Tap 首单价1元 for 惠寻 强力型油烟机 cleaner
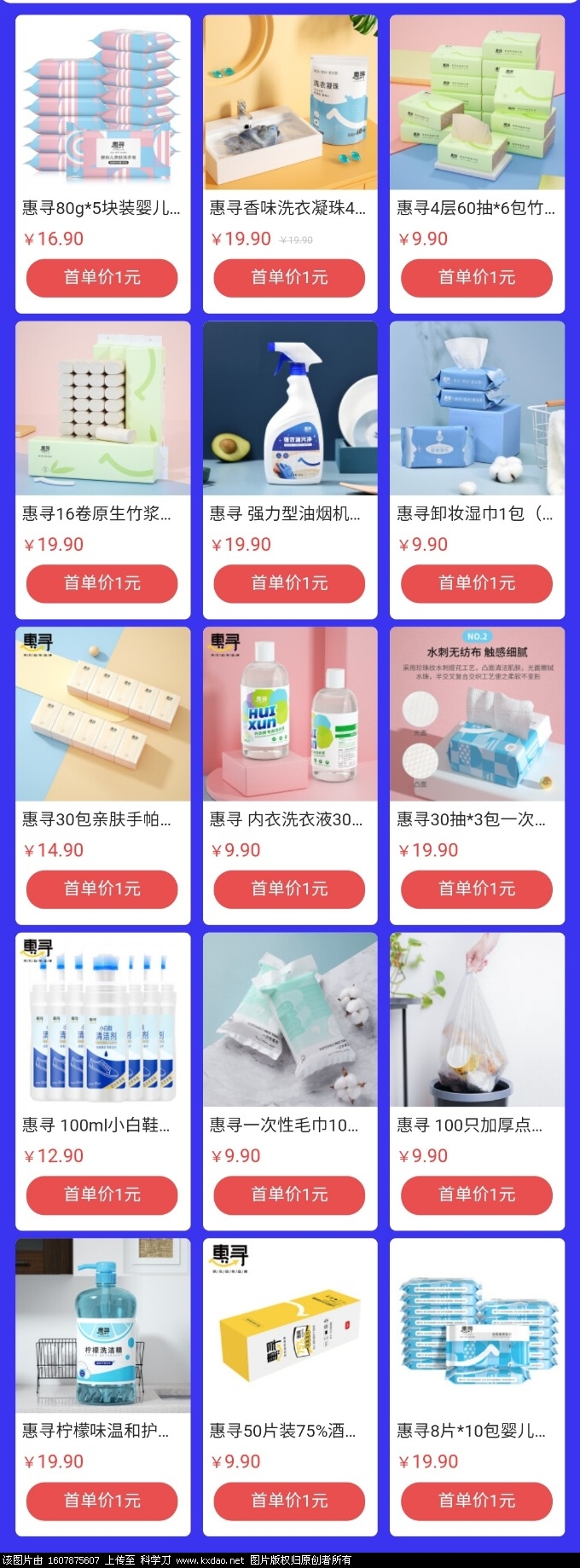 pyautogui.click(x=289, y=583)
